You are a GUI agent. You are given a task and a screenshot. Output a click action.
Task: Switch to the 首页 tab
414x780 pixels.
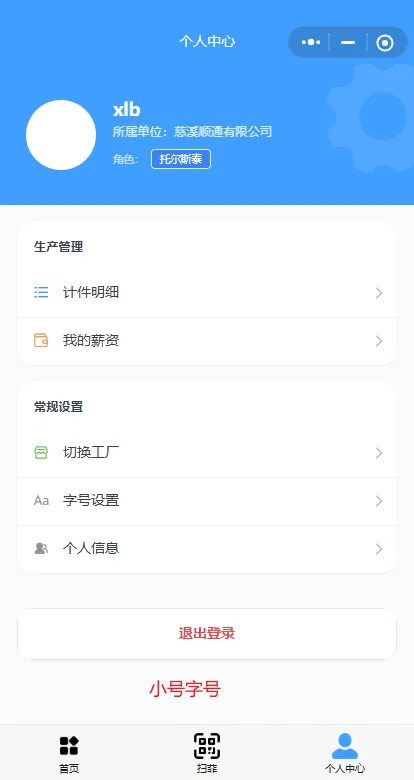point(69,754)
